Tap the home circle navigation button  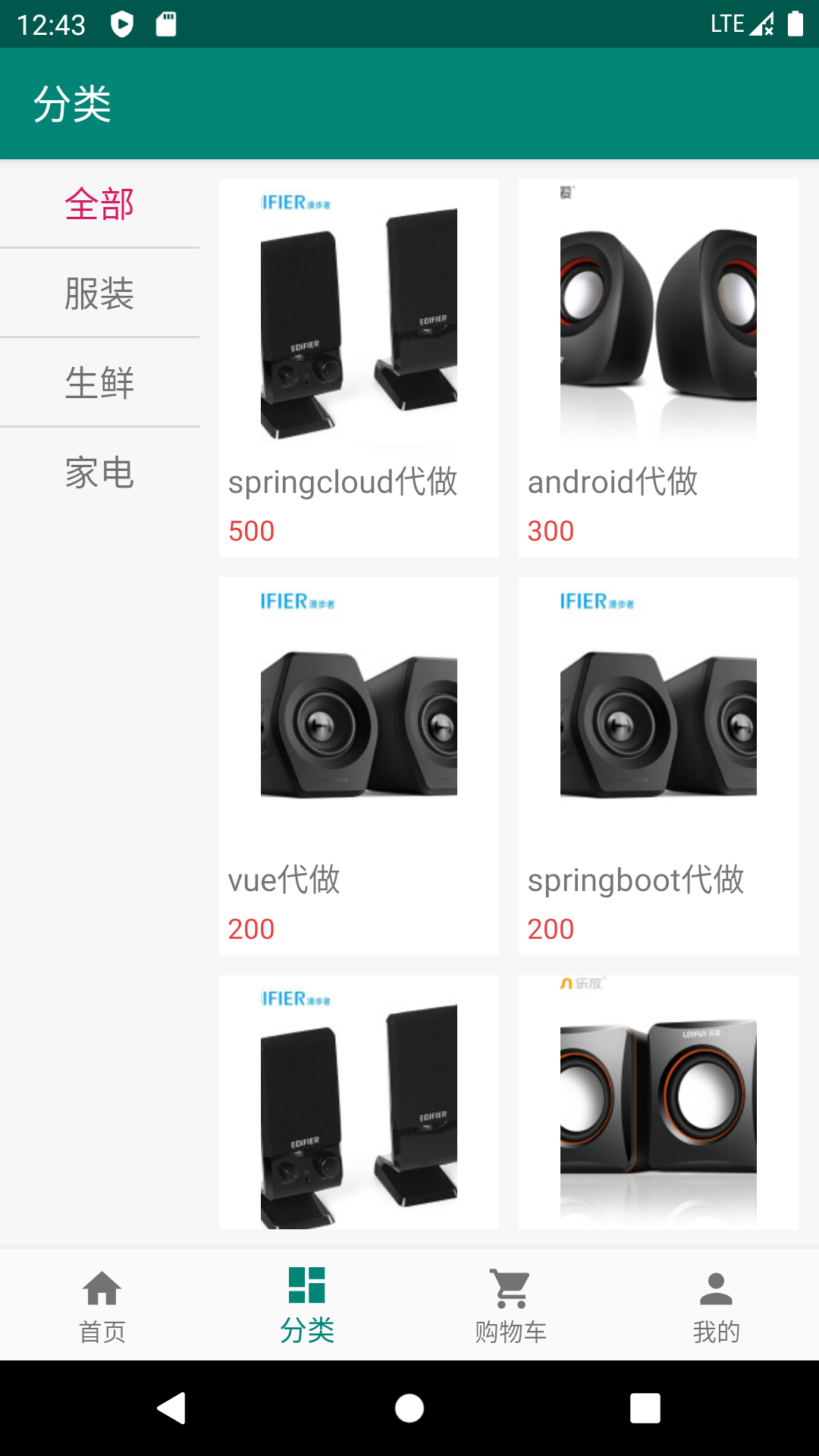[409, 1408]
